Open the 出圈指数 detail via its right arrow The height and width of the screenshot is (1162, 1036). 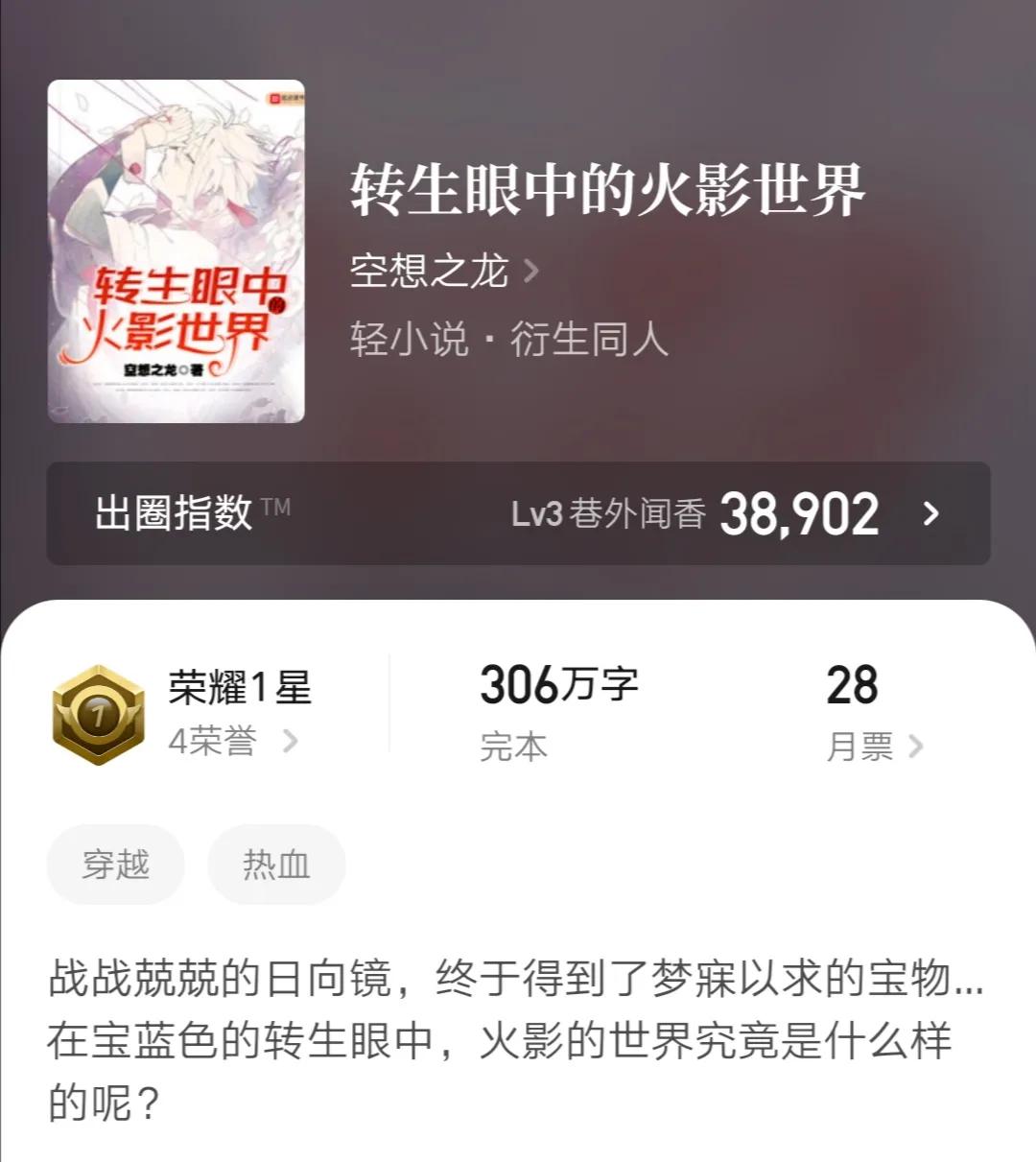coord(930,515)
